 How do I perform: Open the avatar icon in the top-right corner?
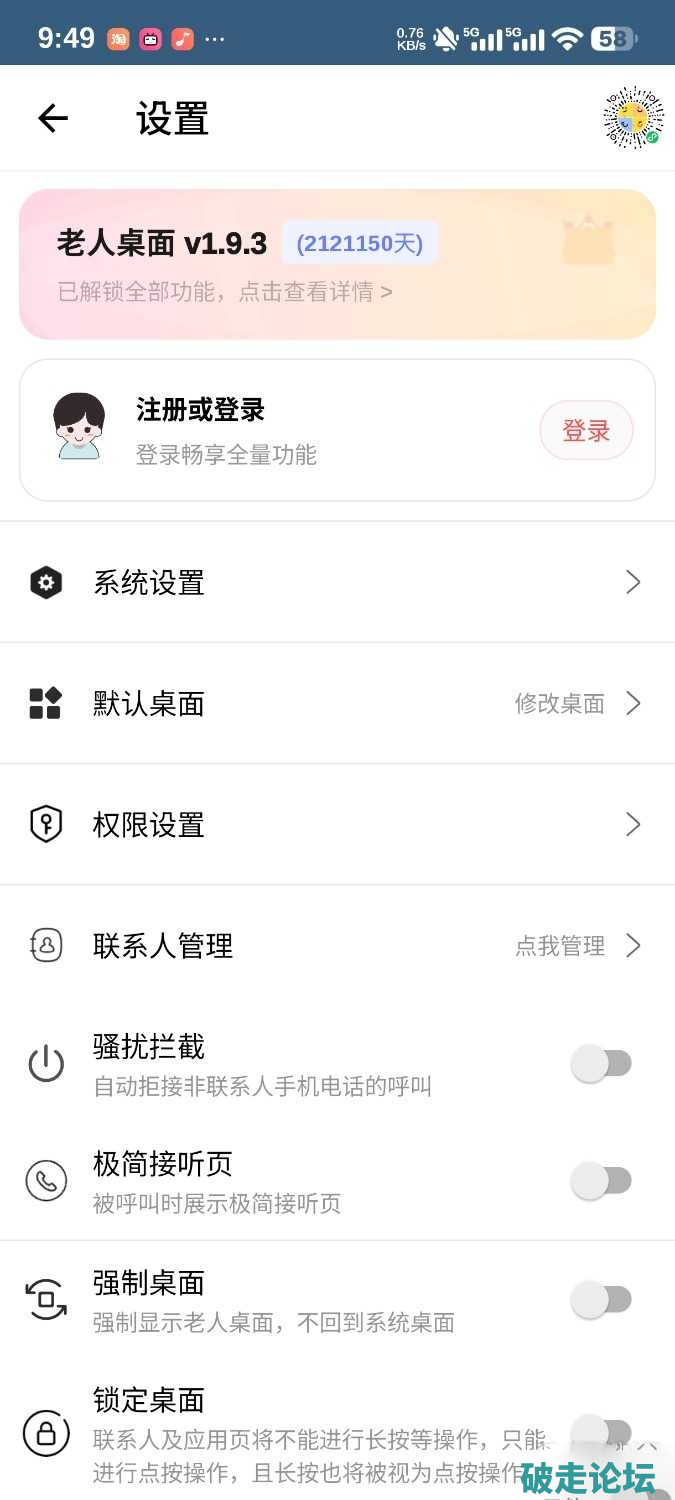633,118
